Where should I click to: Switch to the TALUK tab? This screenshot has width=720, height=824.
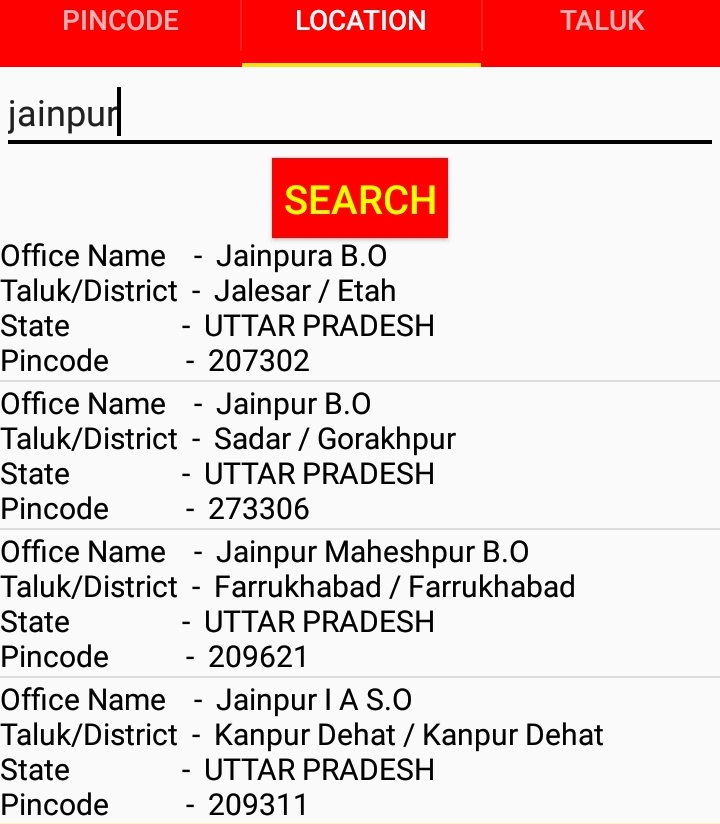tap(601, 21)
